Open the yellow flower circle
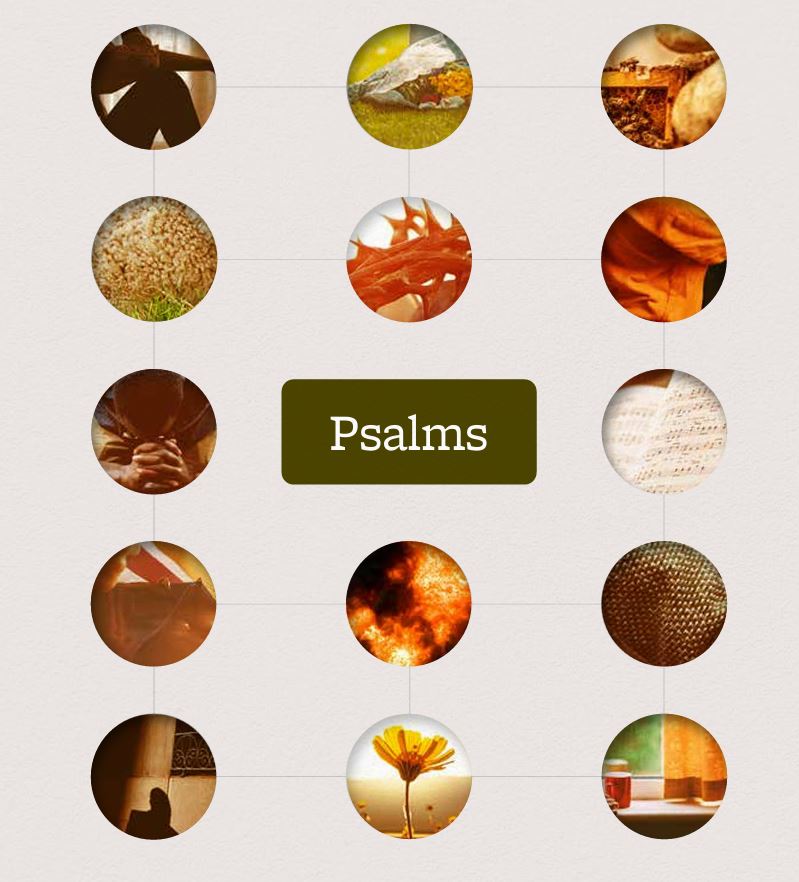The width and height of the screenshot is (799, 882). tap(408, 776)
